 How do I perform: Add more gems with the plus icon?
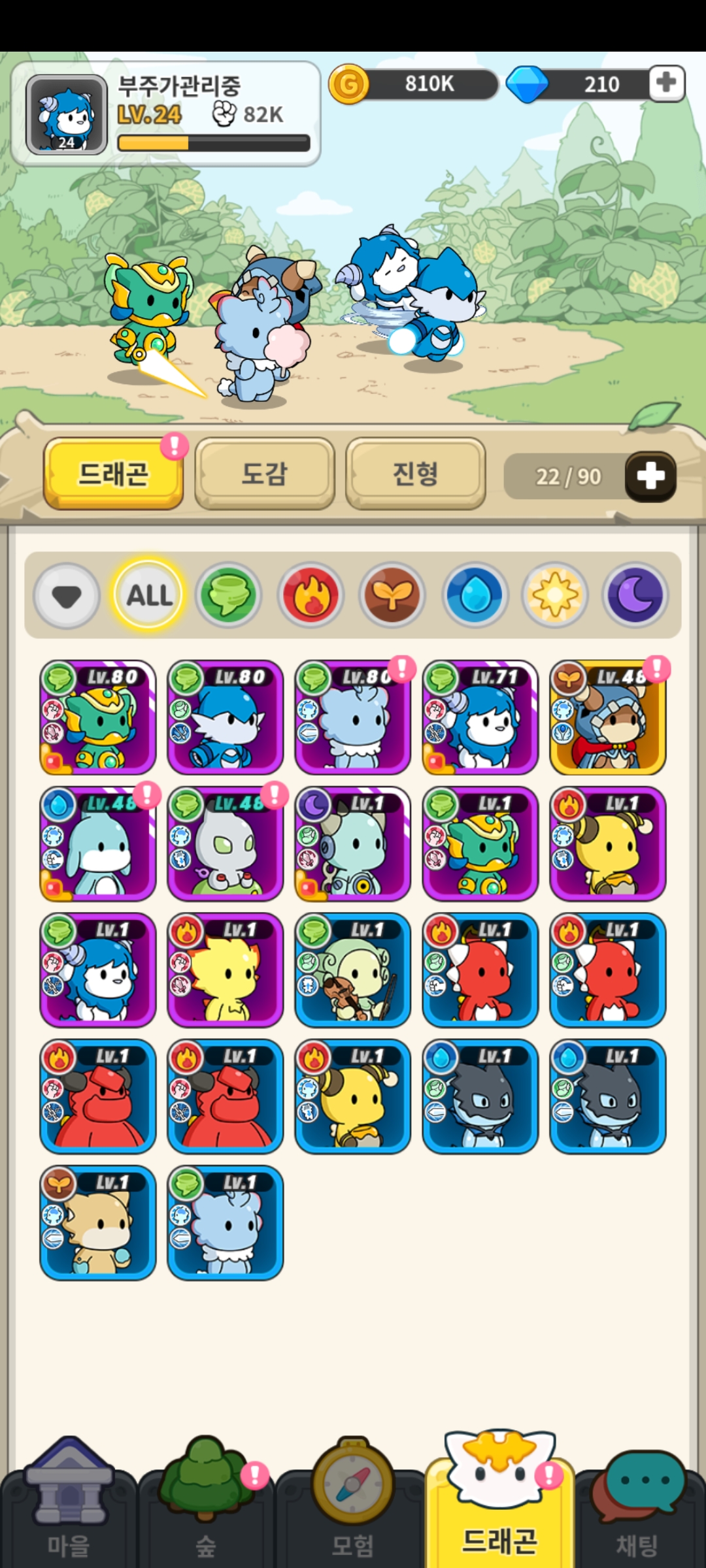coord(666,84)
